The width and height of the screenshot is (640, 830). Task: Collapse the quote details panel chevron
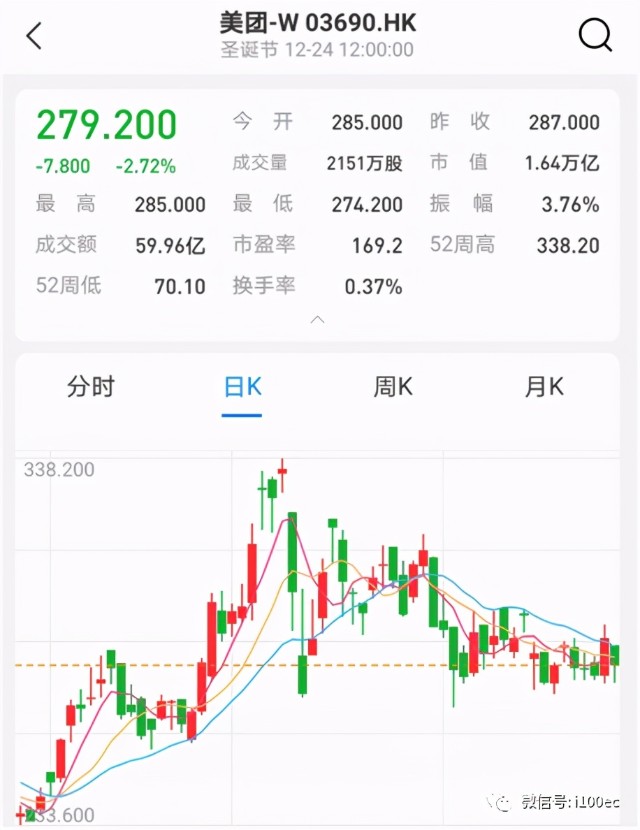tap(318, 320)
